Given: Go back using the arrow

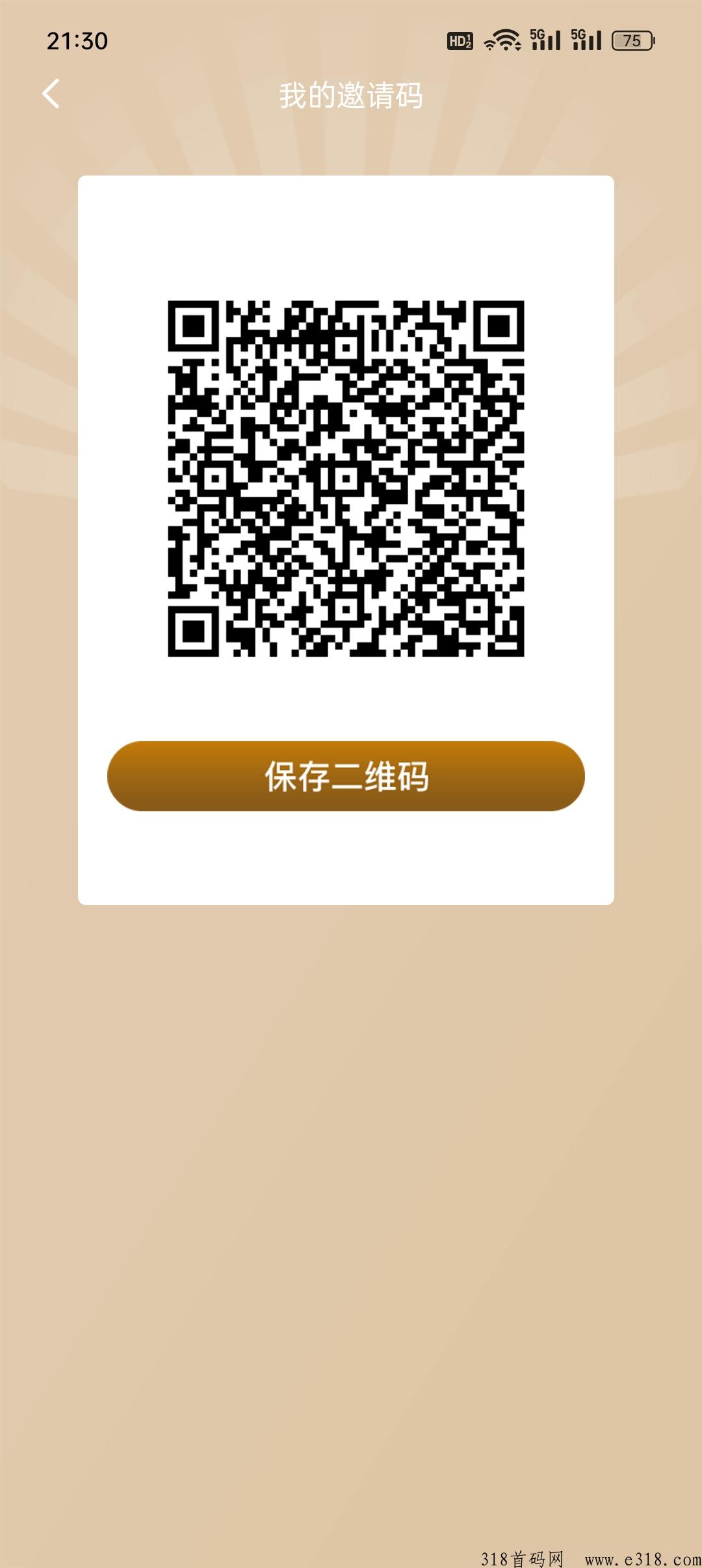Looking at the screenshot, I should [x=51, y=94].
